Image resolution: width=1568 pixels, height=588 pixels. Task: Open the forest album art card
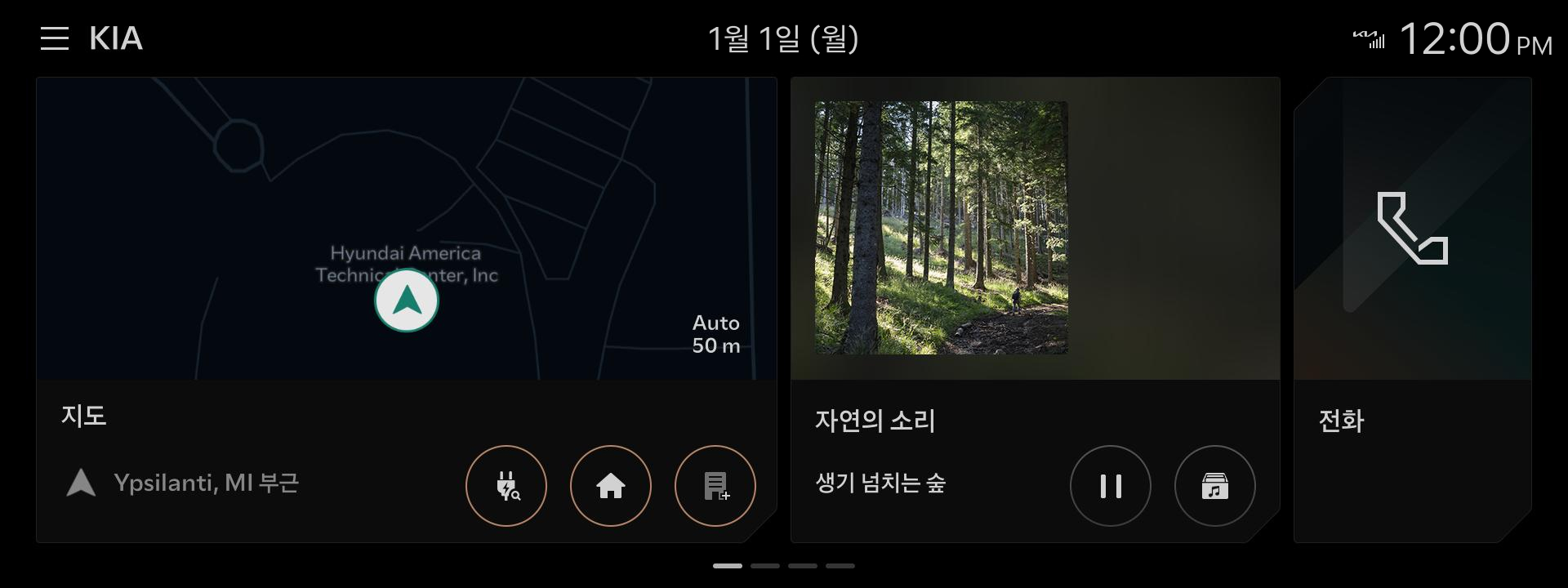click(x=942, y=228)
